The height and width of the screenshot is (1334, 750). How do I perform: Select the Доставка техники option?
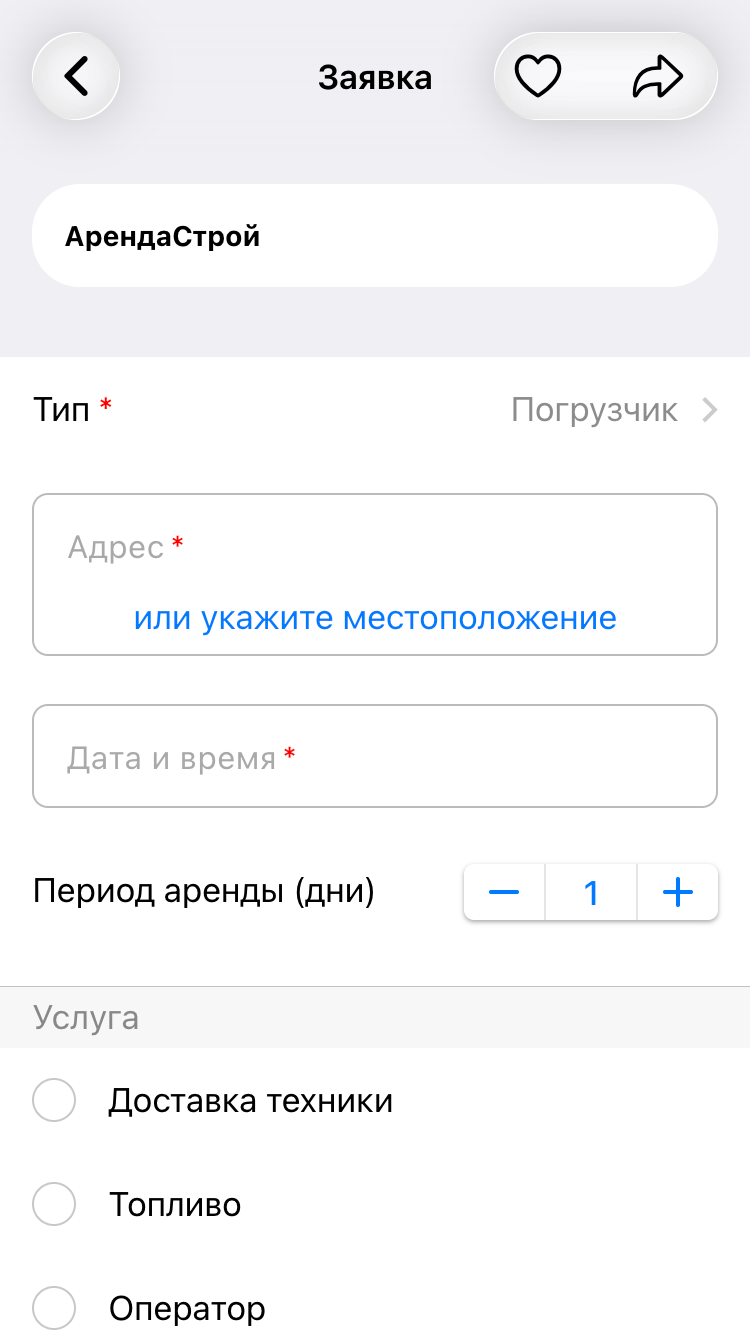click(x=54, y=1101)
